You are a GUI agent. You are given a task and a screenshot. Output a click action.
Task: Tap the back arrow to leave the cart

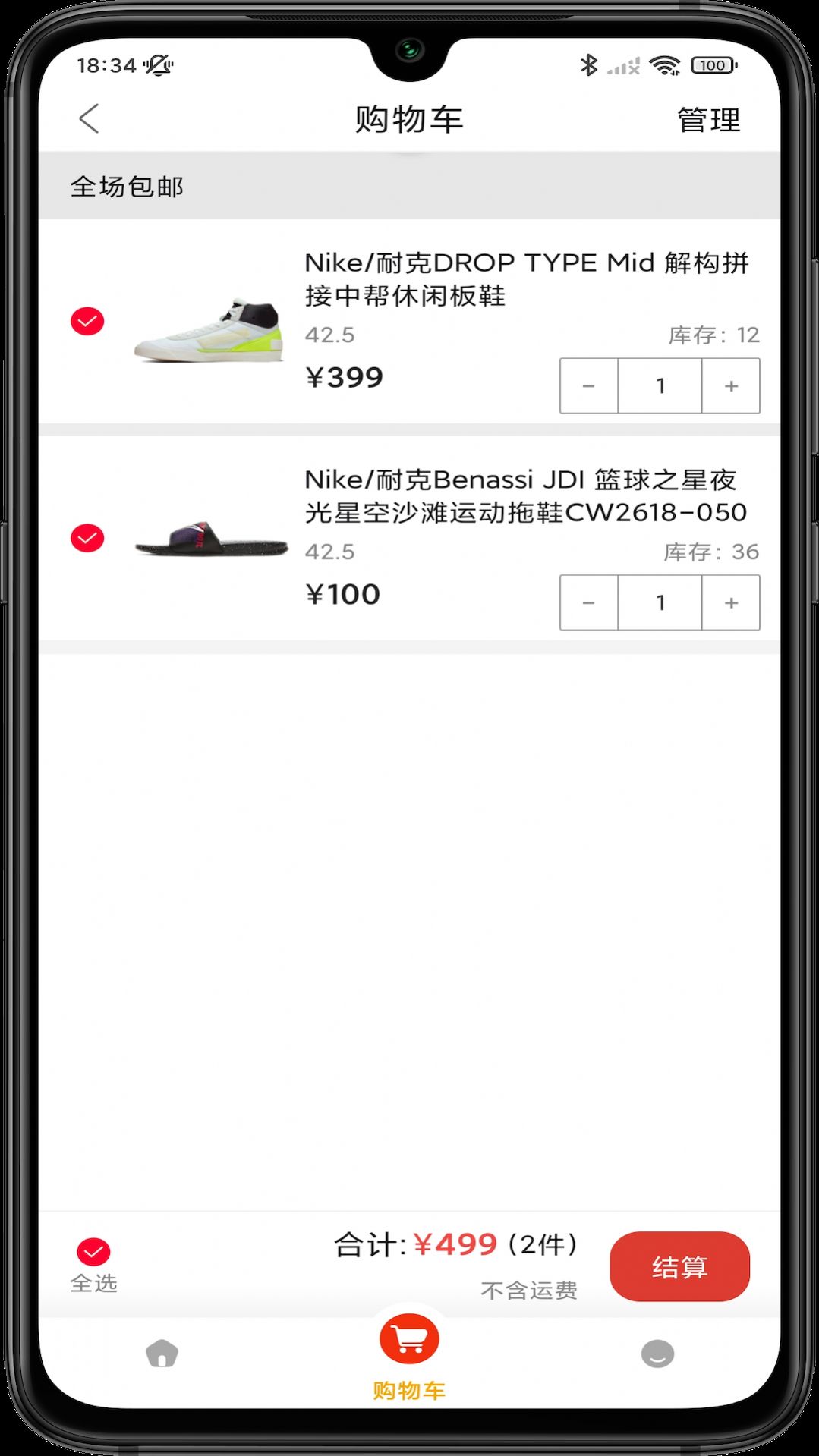(89, 120)
